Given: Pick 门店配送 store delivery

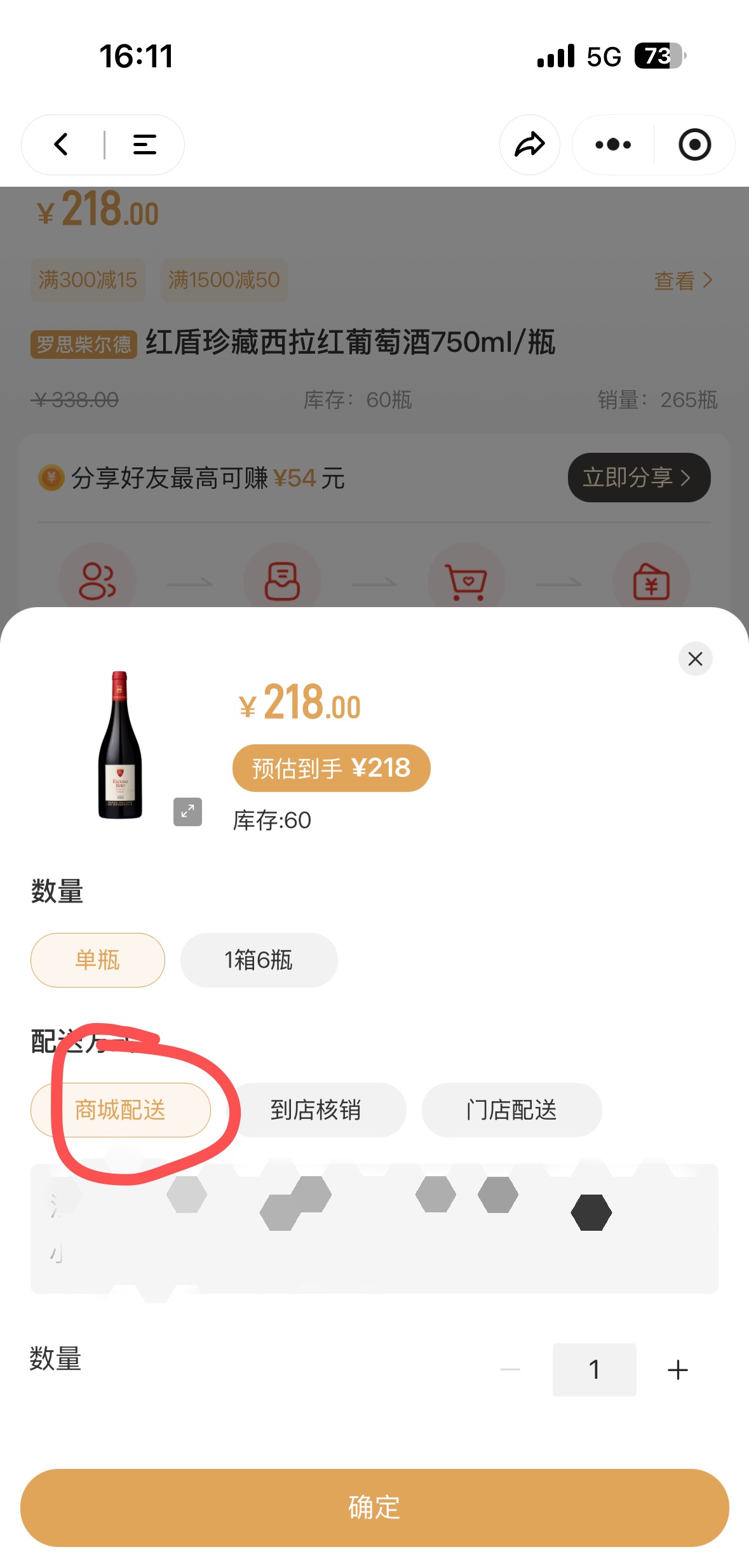Looking at the screenshot, I should (511, 1109).
